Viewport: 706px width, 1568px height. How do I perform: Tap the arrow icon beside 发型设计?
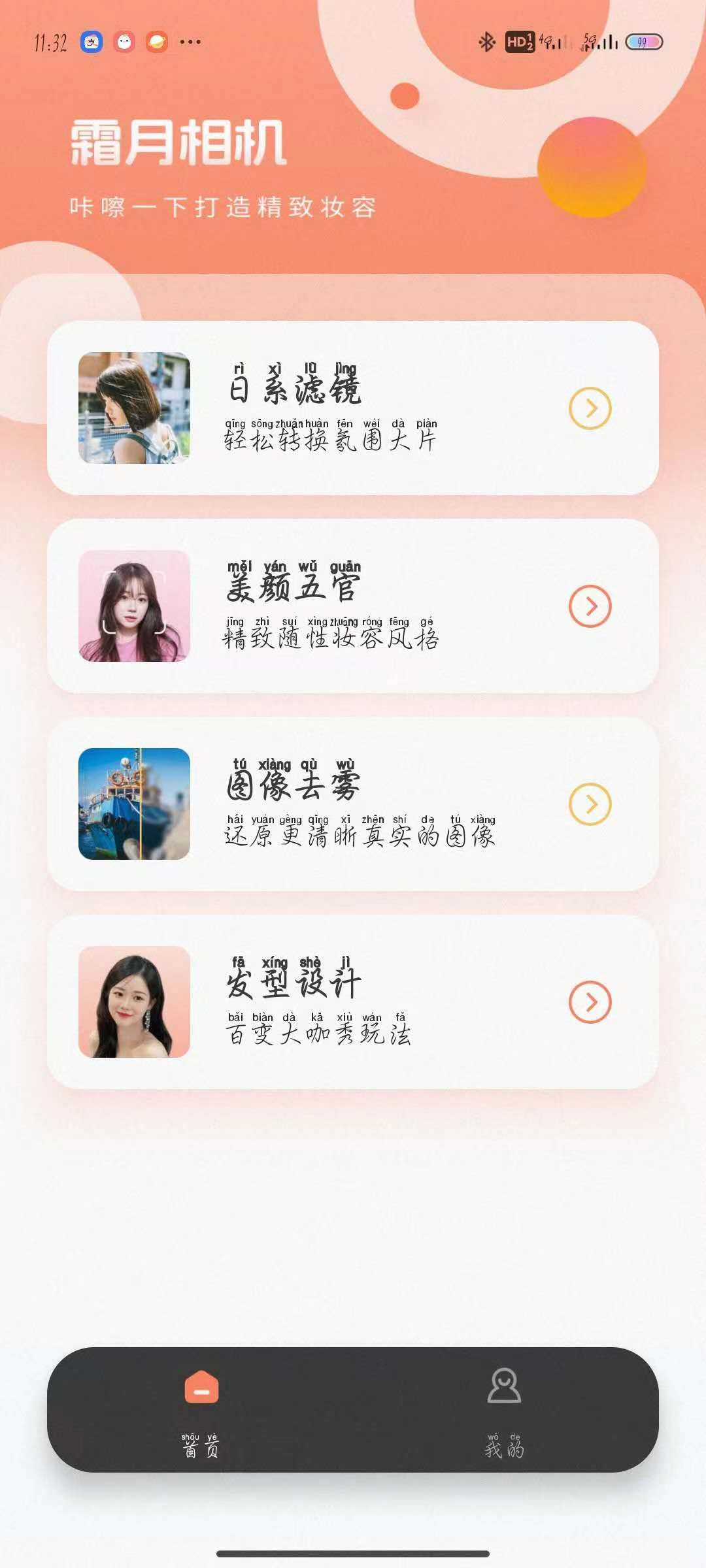point(590,1002)
